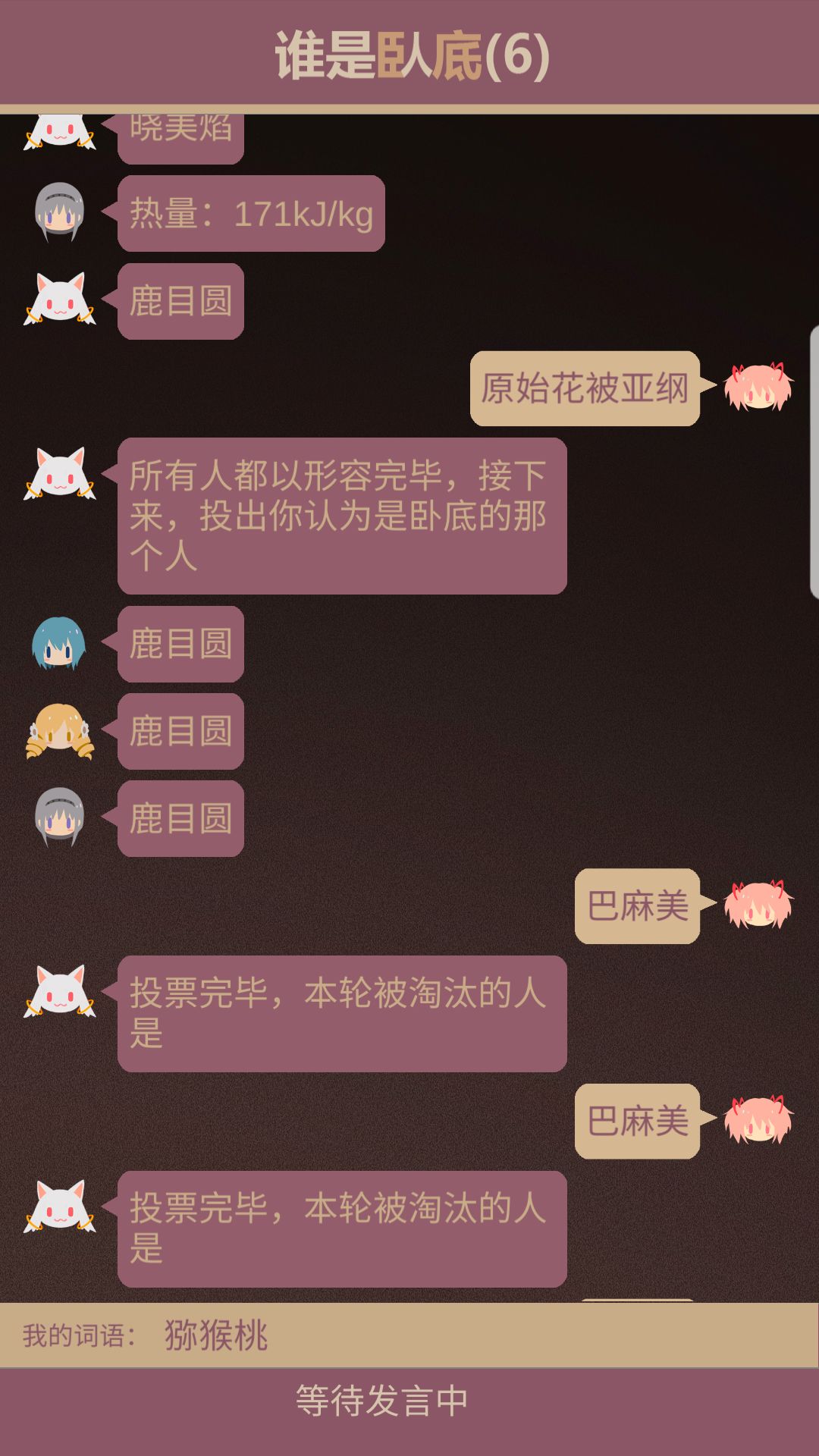Select the 巴麻美 vote bubble on the right
819x1456 pixels.
coord(637,906)
